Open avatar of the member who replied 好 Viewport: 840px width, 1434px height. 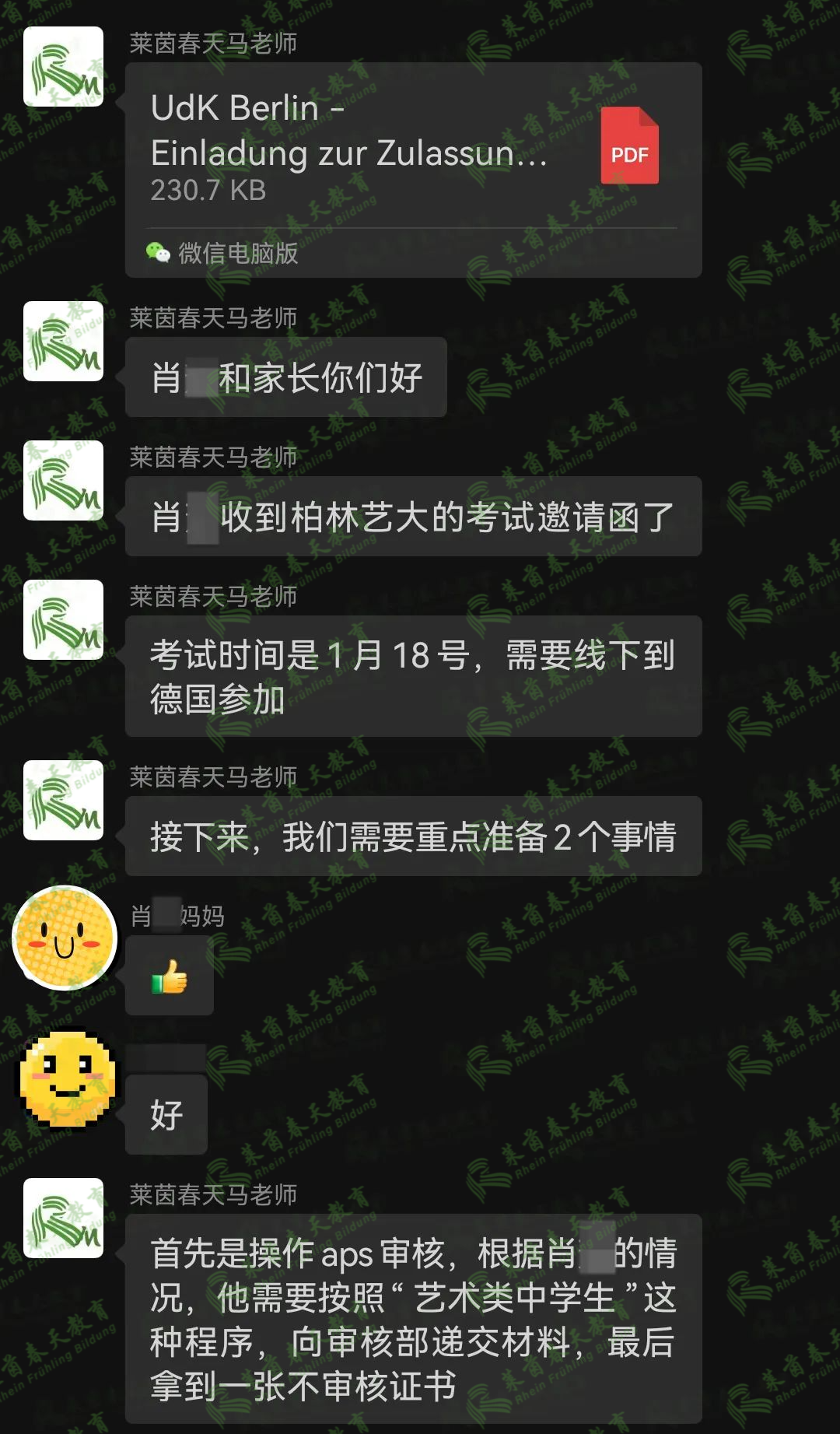click(67, 1079)
